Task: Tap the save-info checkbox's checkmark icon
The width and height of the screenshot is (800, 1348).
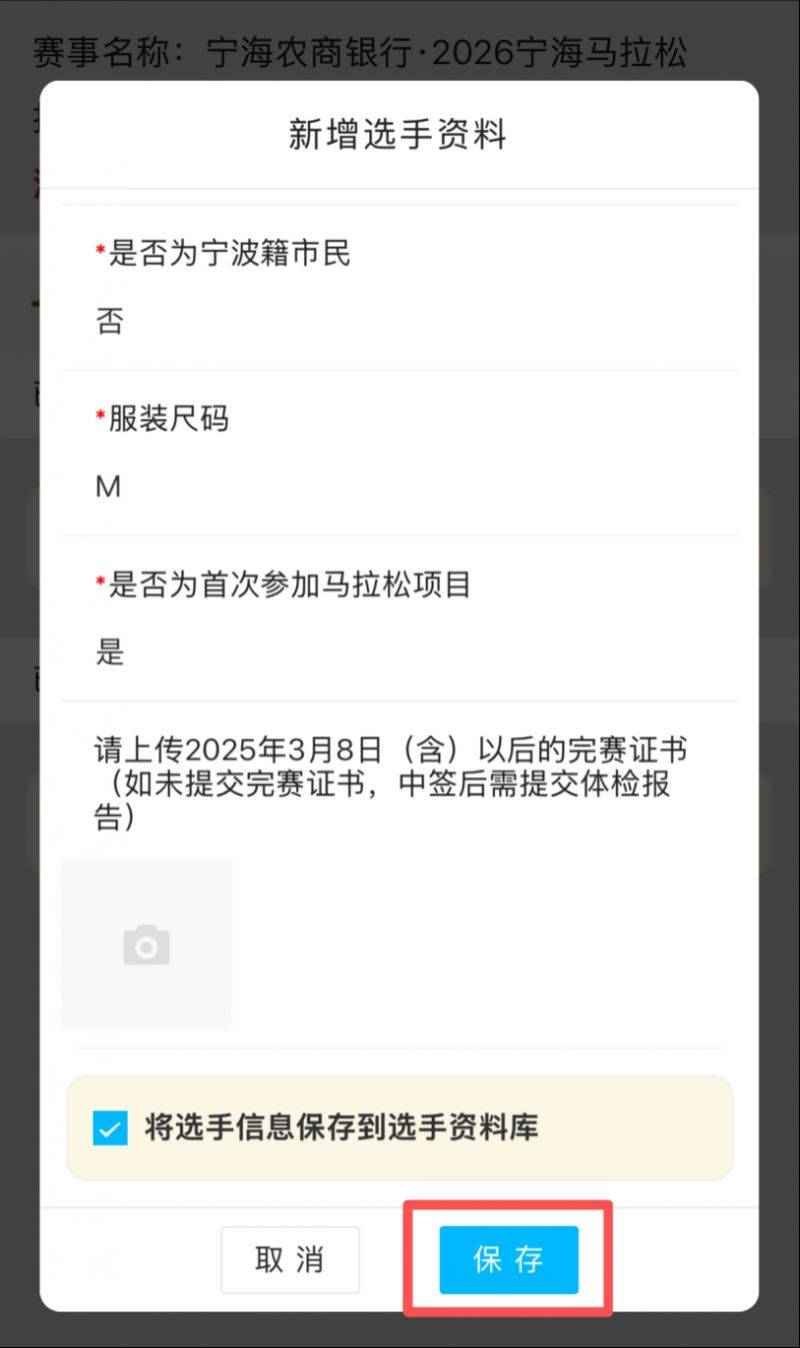Action: click(x=108, y=1128)
